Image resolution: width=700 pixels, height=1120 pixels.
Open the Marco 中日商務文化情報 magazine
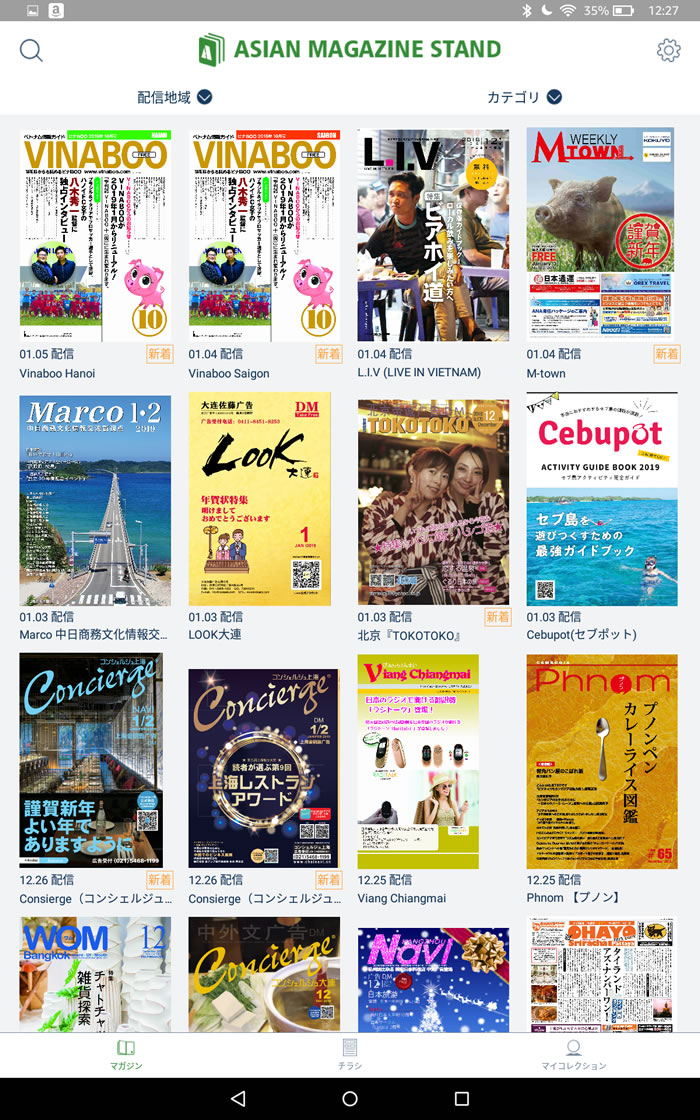95,499
